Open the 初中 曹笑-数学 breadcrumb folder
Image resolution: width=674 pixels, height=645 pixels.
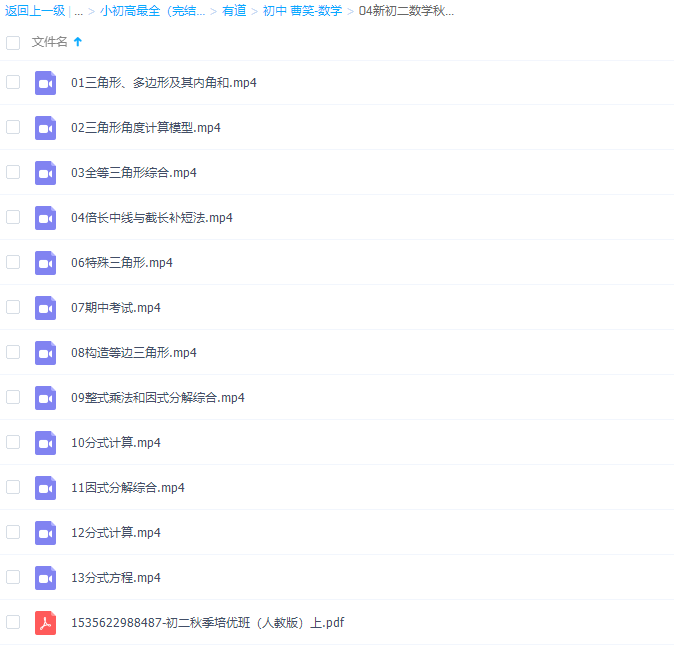tap(302, 11)
